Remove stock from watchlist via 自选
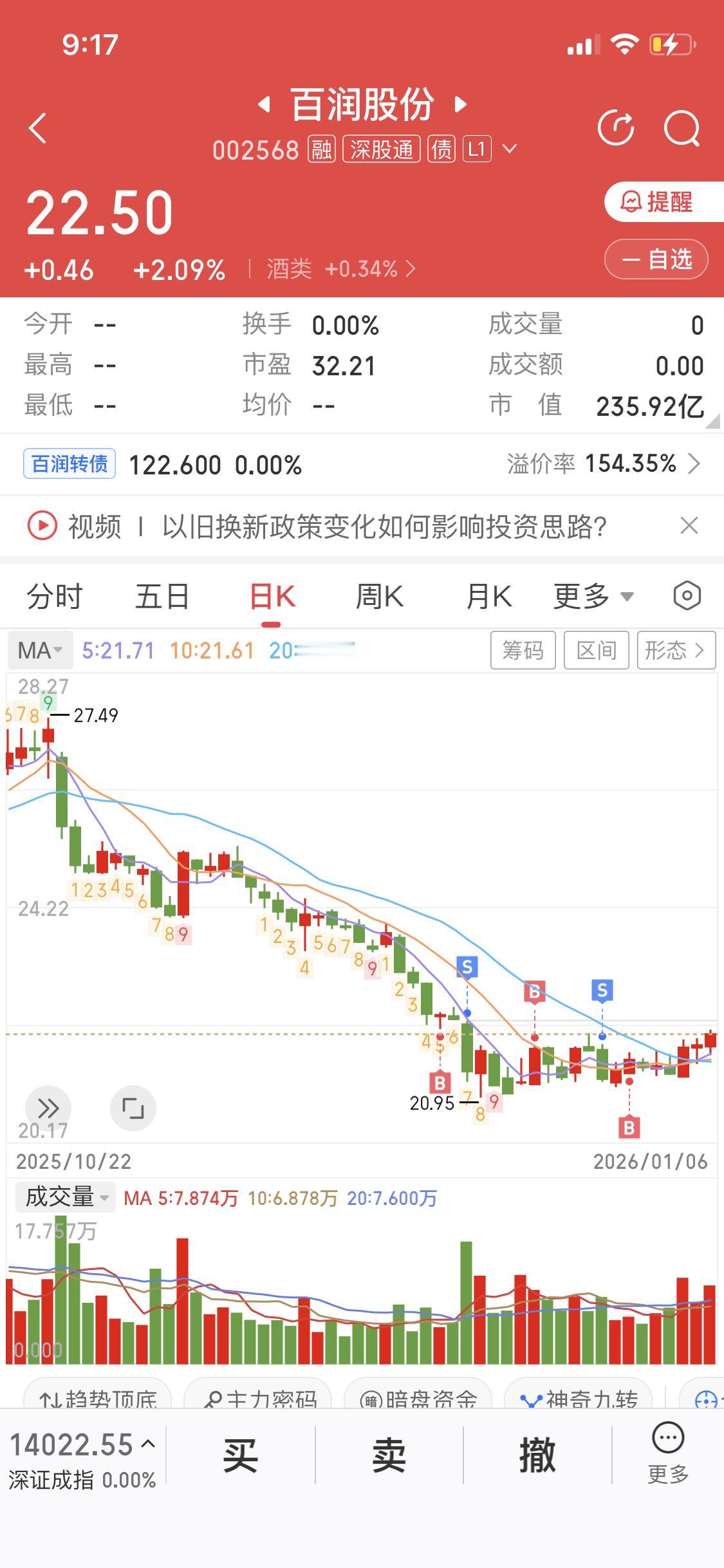Viewport: 724px width, 1568px height. pyautogui.click(x=656, y=259)
